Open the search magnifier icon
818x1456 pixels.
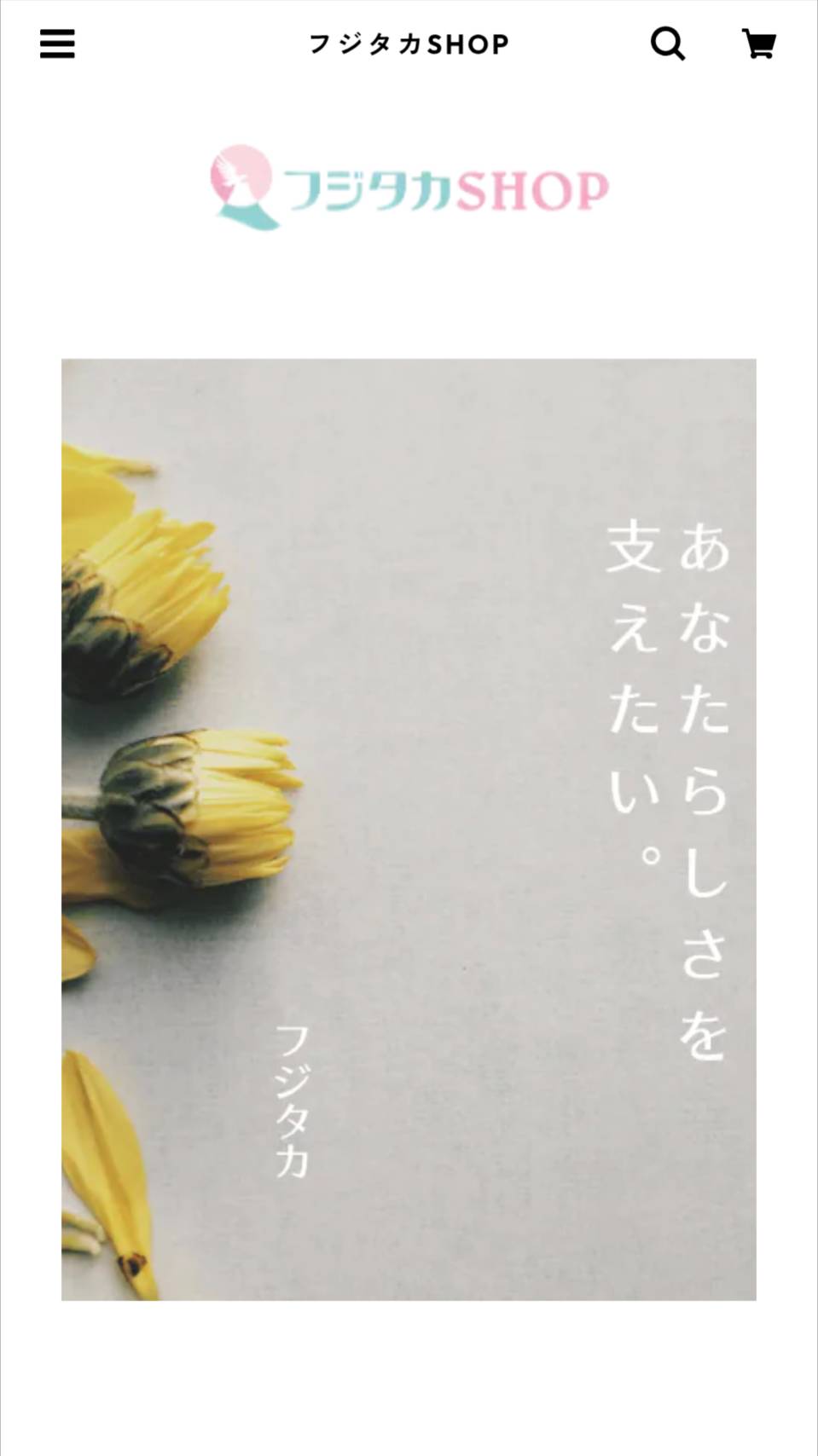pyautogui.click(x=667, y=43)
